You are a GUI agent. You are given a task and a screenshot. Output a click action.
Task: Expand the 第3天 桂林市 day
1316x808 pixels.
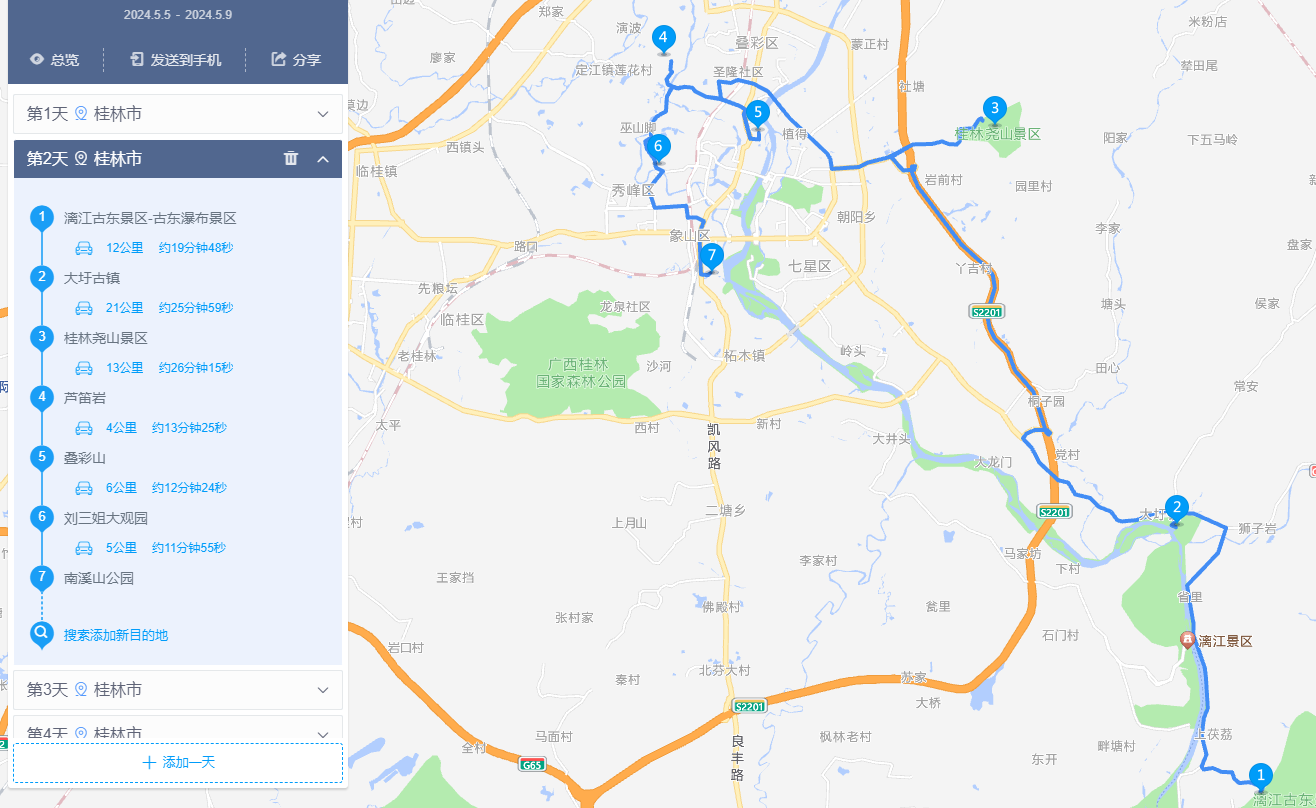178,690
